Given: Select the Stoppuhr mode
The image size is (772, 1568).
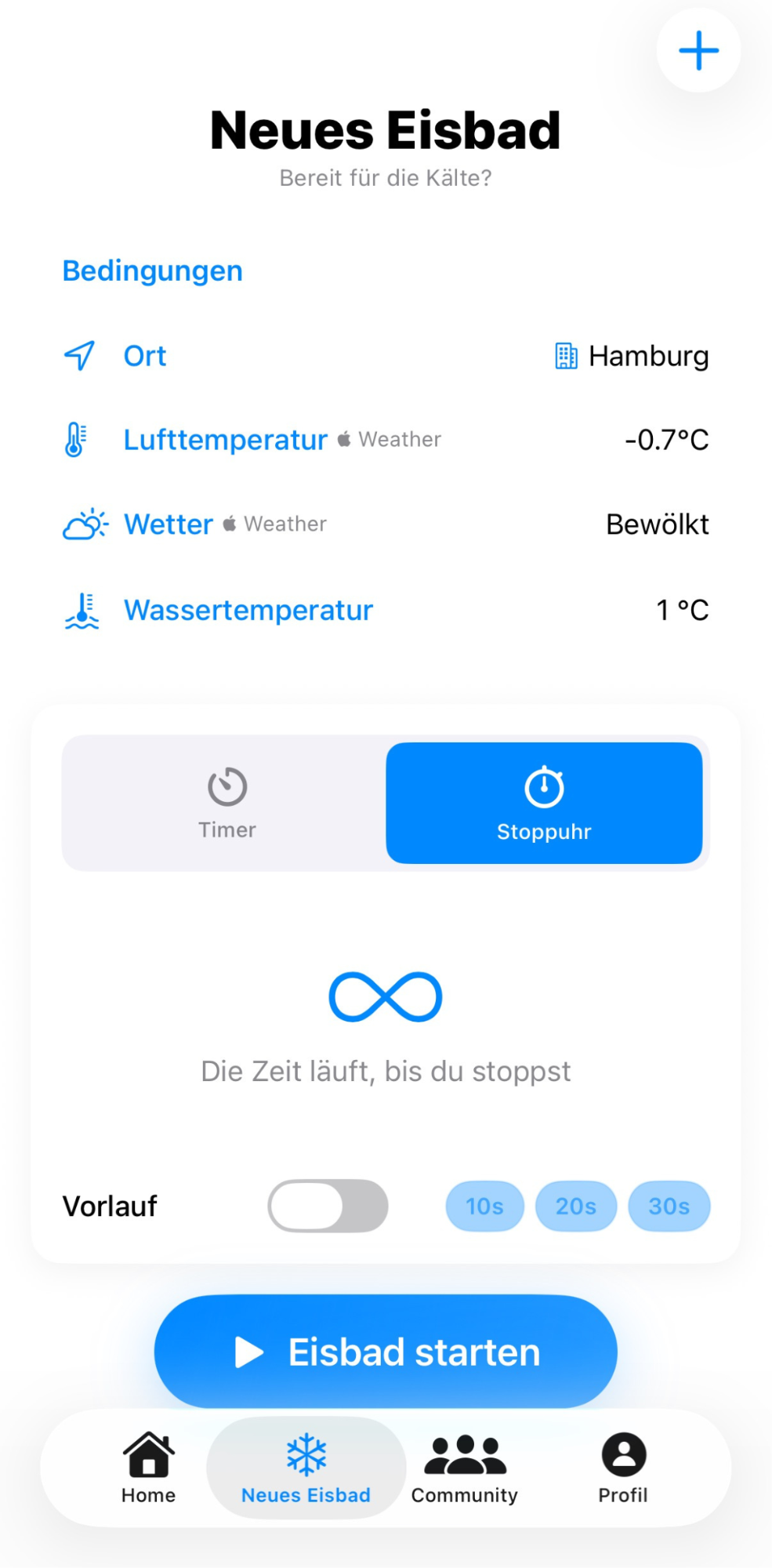Looking at the screenshot, I should pos(544,802).
